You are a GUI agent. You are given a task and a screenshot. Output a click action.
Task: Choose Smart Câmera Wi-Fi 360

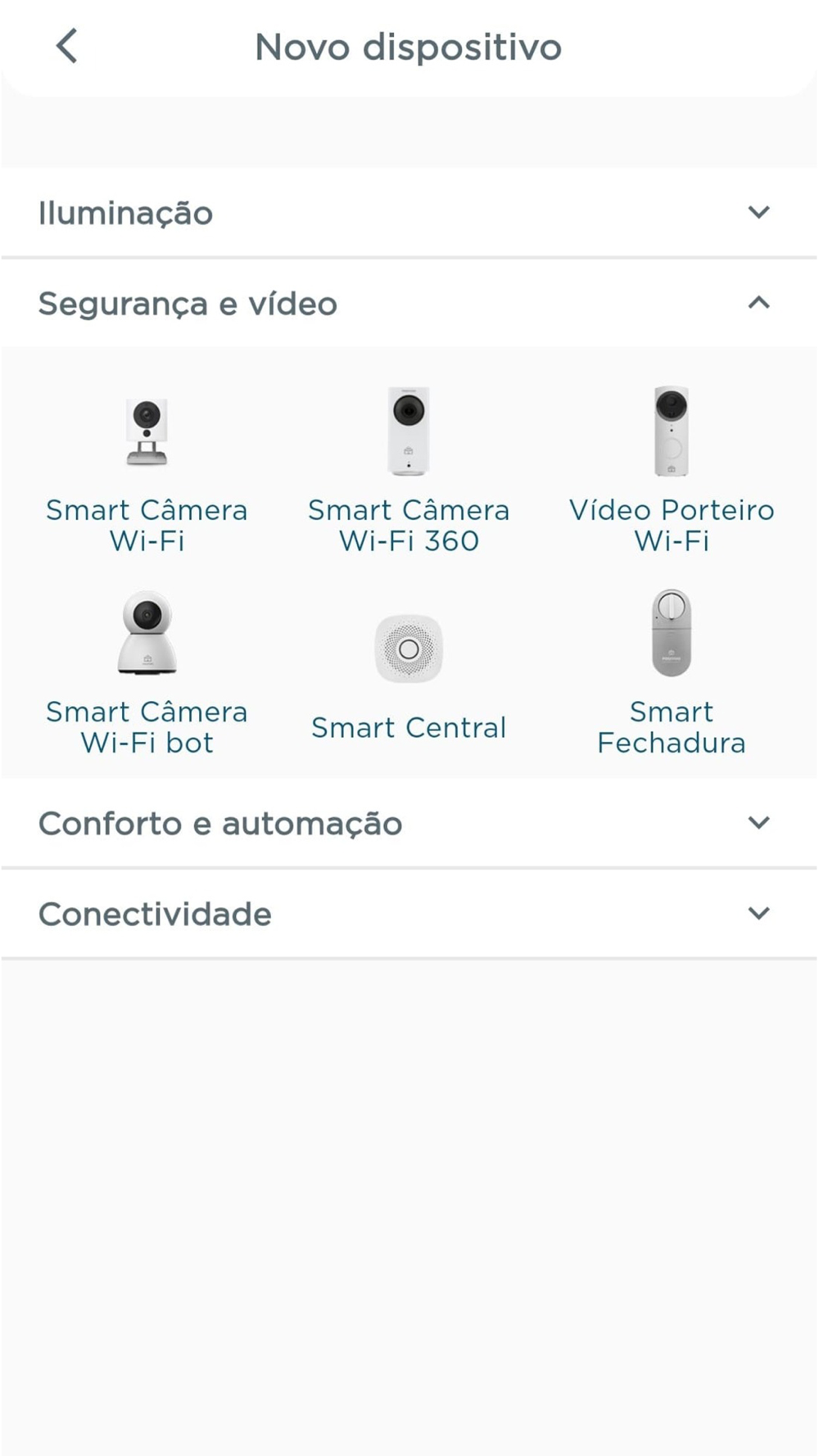click(x=409, y=471)
